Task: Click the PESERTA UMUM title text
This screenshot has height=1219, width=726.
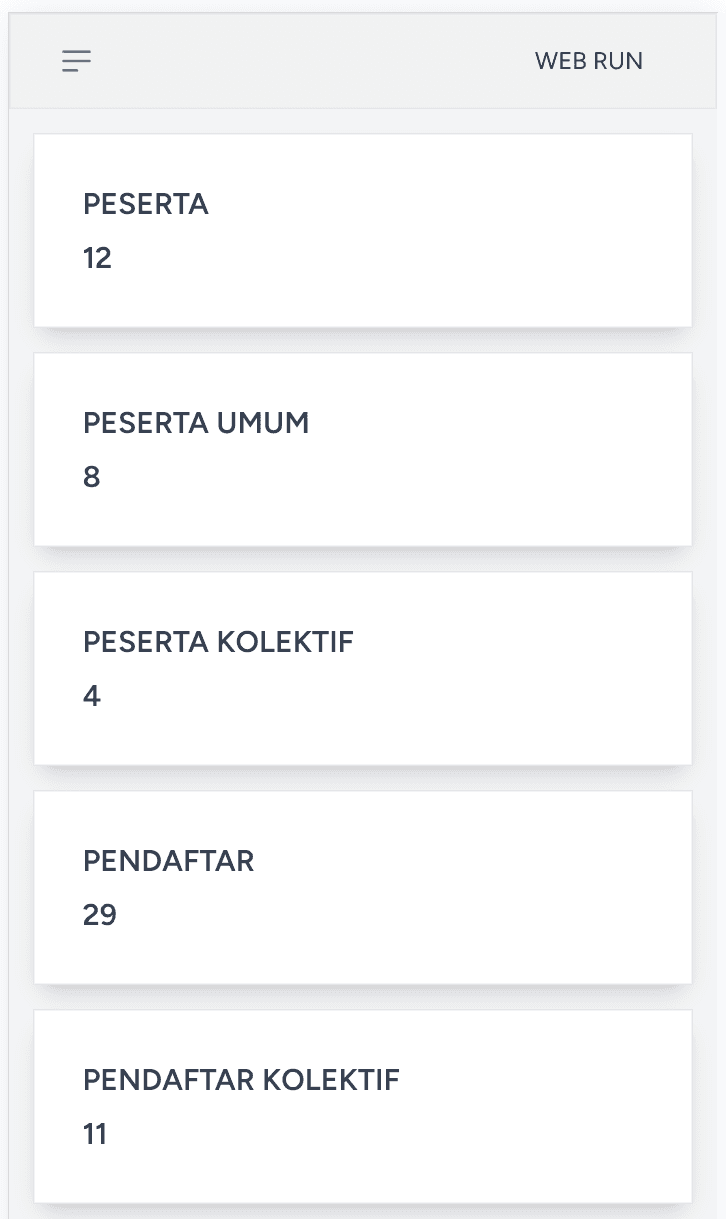Action: pos(196,423)
